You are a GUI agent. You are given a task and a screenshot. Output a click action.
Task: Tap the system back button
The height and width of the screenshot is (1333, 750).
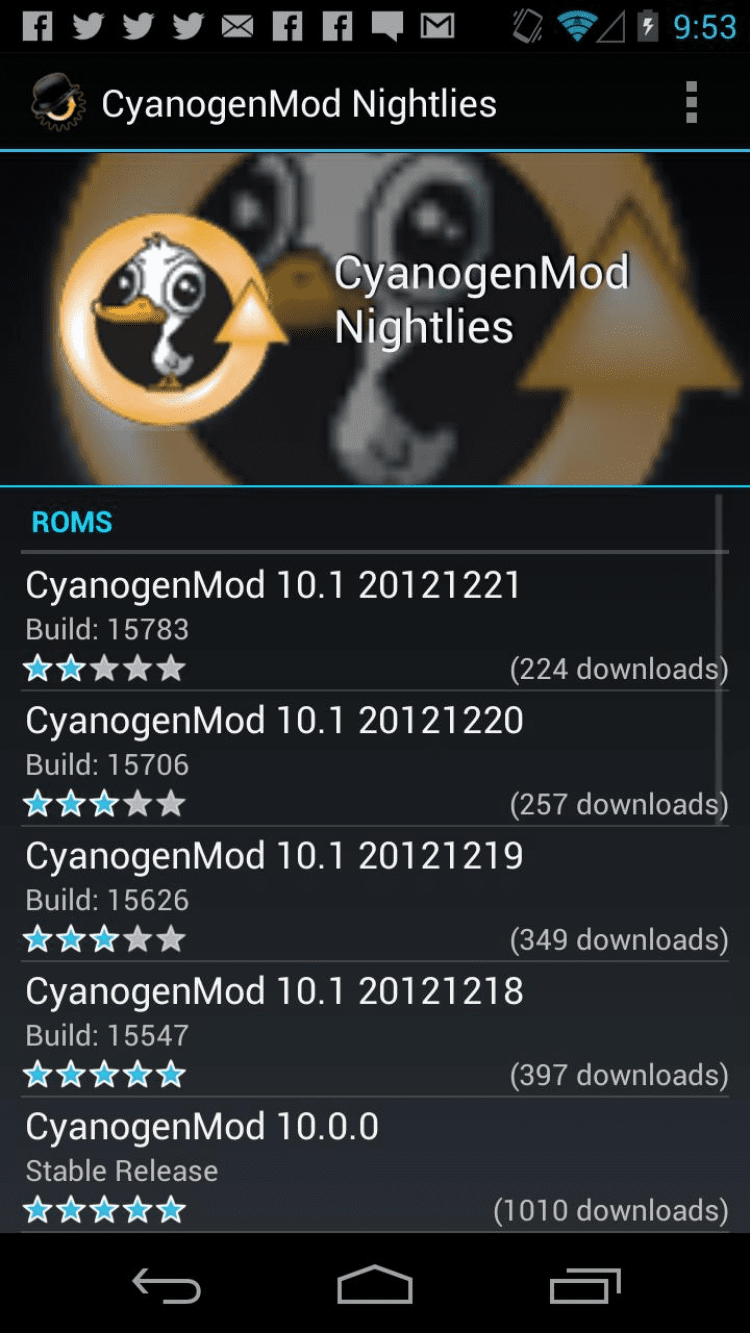[x=167, y=1285]
